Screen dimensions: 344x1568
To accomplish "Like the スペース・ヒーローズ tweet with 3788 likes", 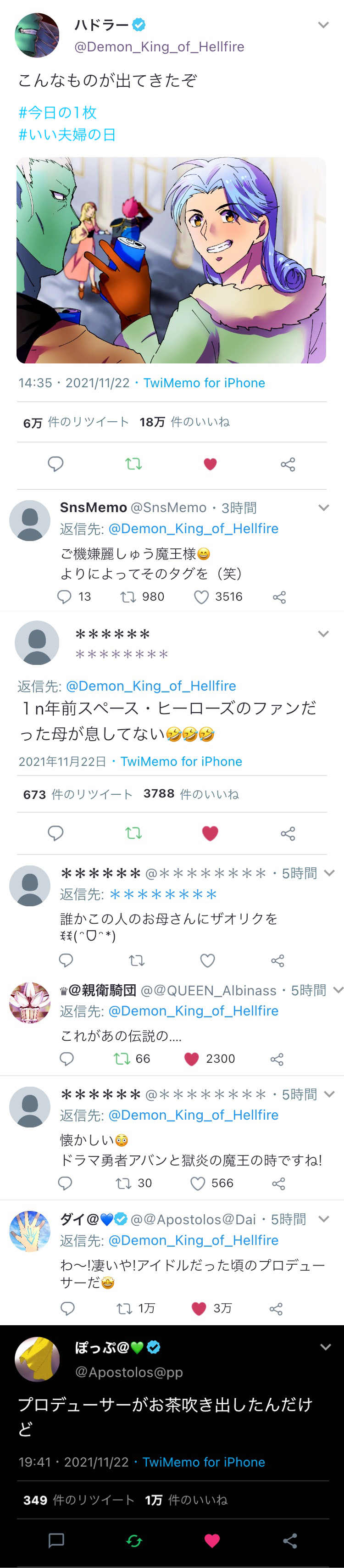I will (x=210, y=833).
